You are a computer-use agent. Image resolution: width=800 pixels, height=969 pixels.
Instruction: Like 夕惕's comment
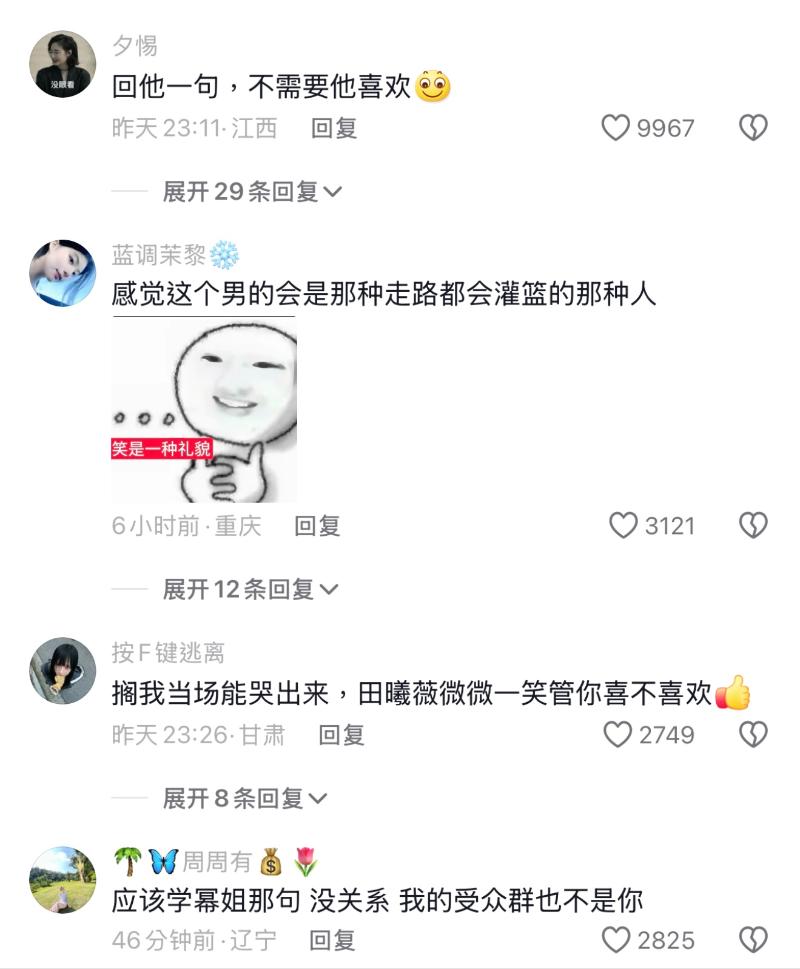coord(616,128)
